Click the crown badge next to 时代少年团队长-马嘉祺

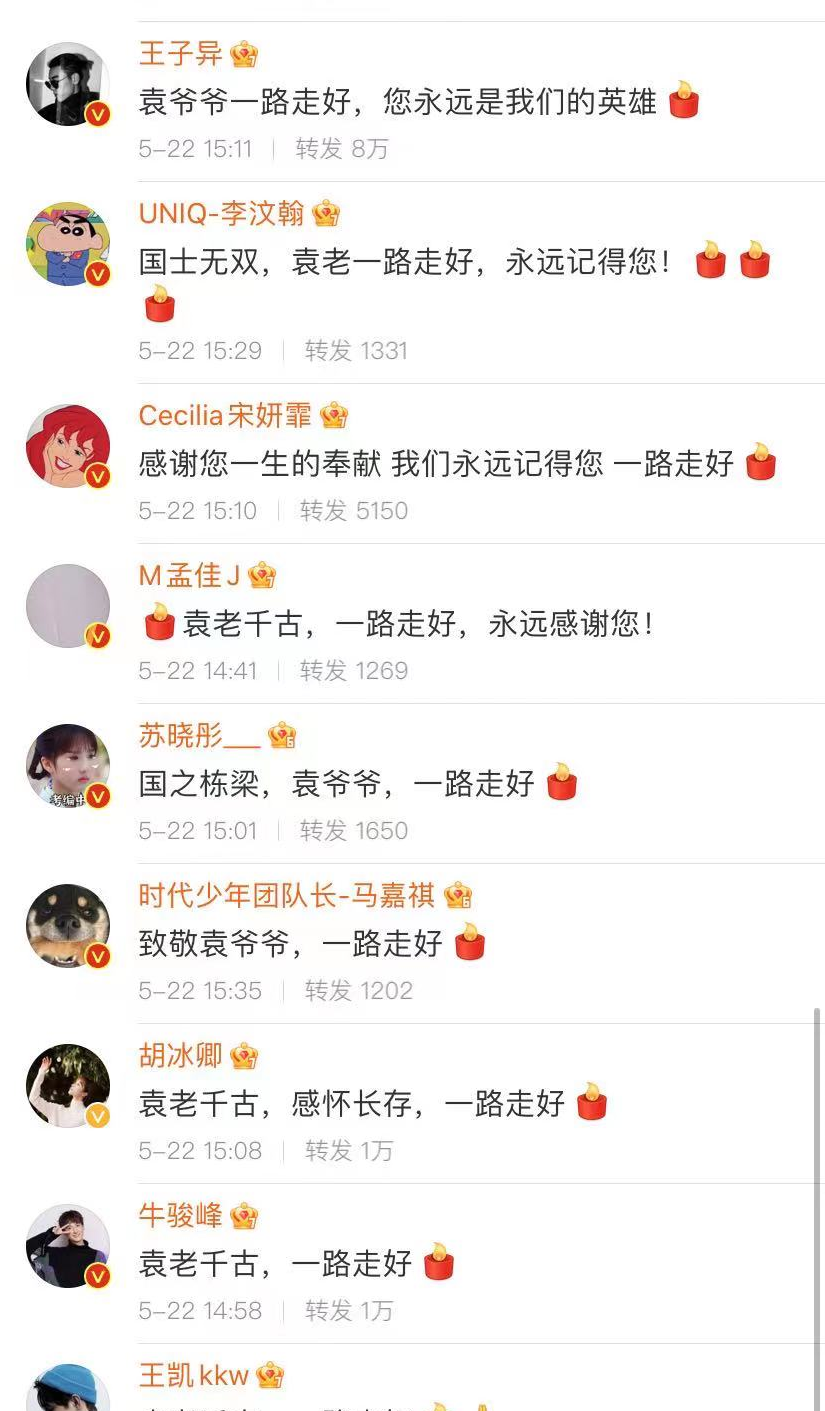[x=455, y=897]
